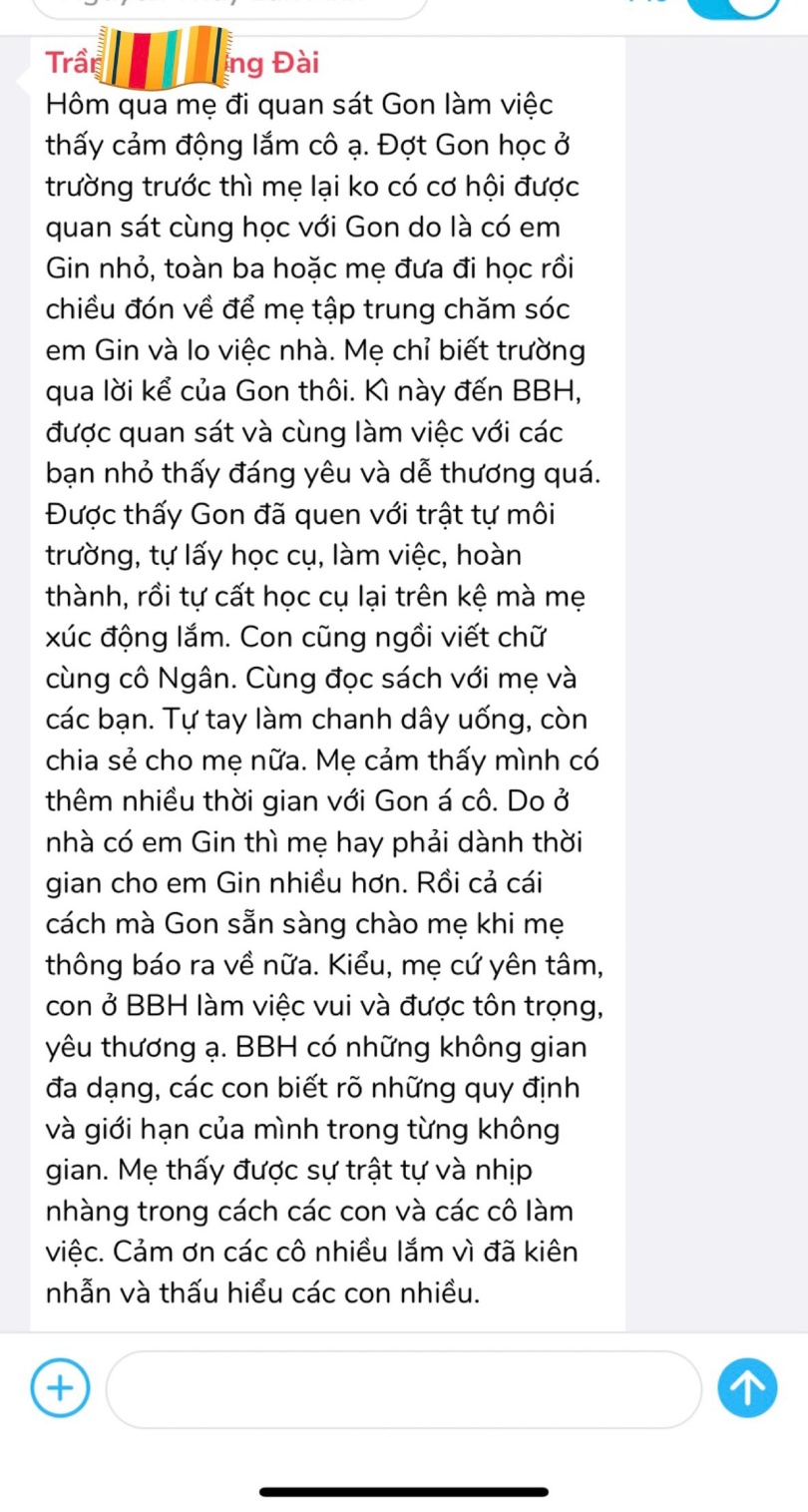This screenshot has height=1512, width=808.
Task: Tap the partially visible field above the chat
Action: (229, 8)
